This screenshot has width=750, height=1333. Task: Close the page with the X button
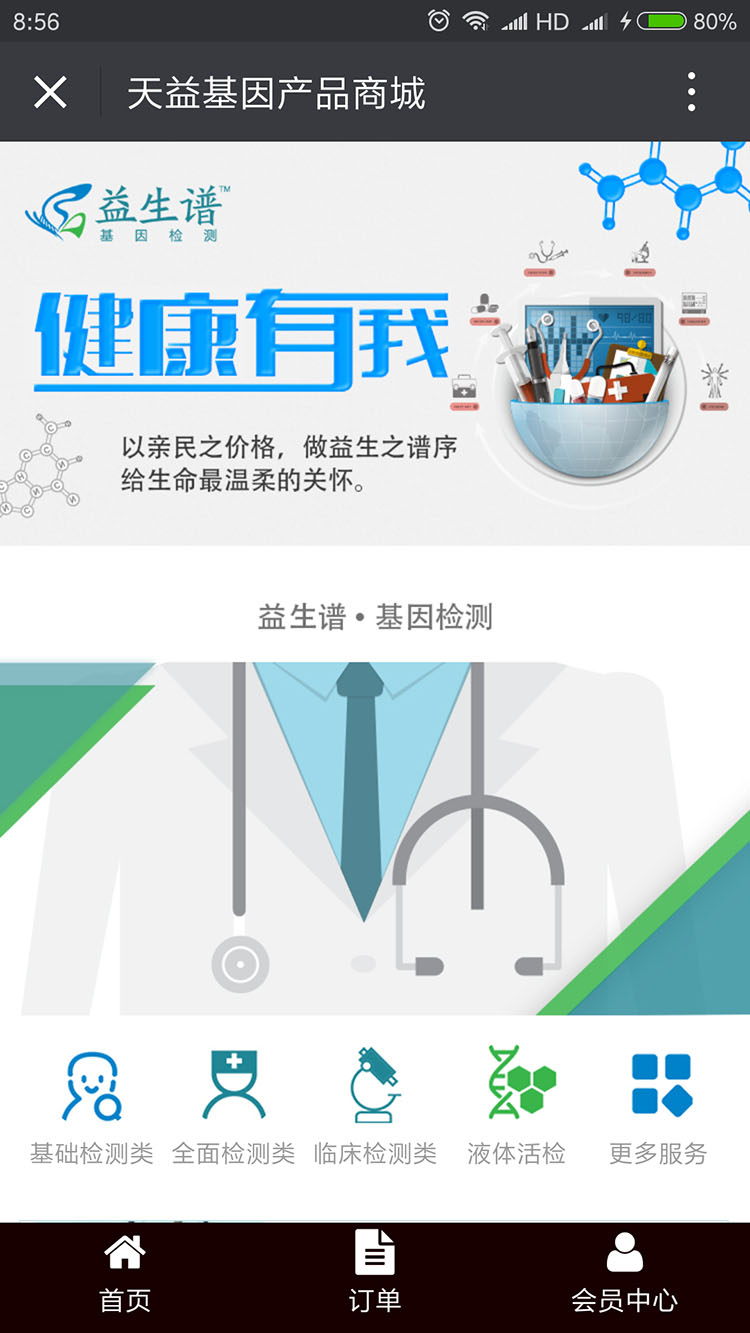50,90
